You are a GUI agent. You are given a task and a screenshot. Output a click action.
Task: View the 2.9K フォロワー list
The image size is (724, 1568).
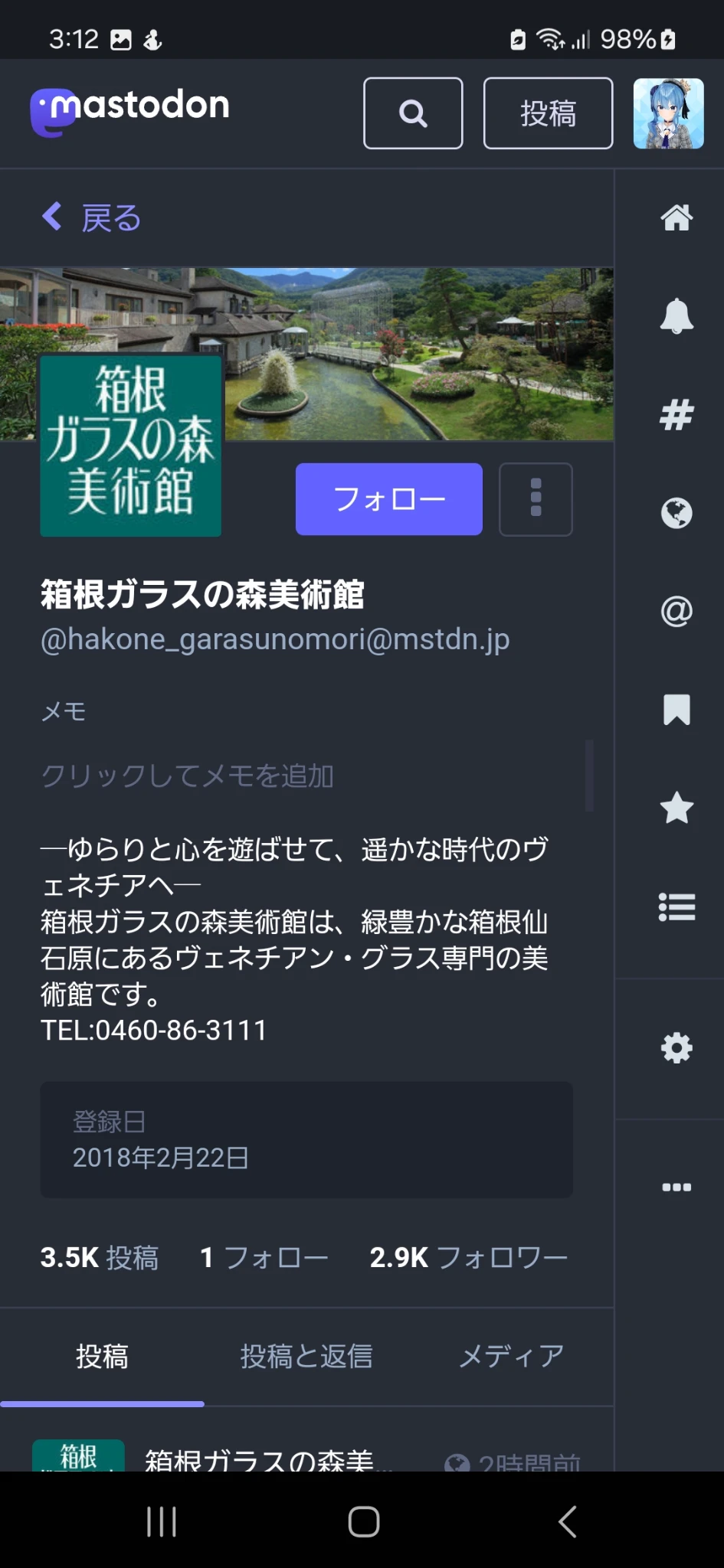click(468, 1257)
